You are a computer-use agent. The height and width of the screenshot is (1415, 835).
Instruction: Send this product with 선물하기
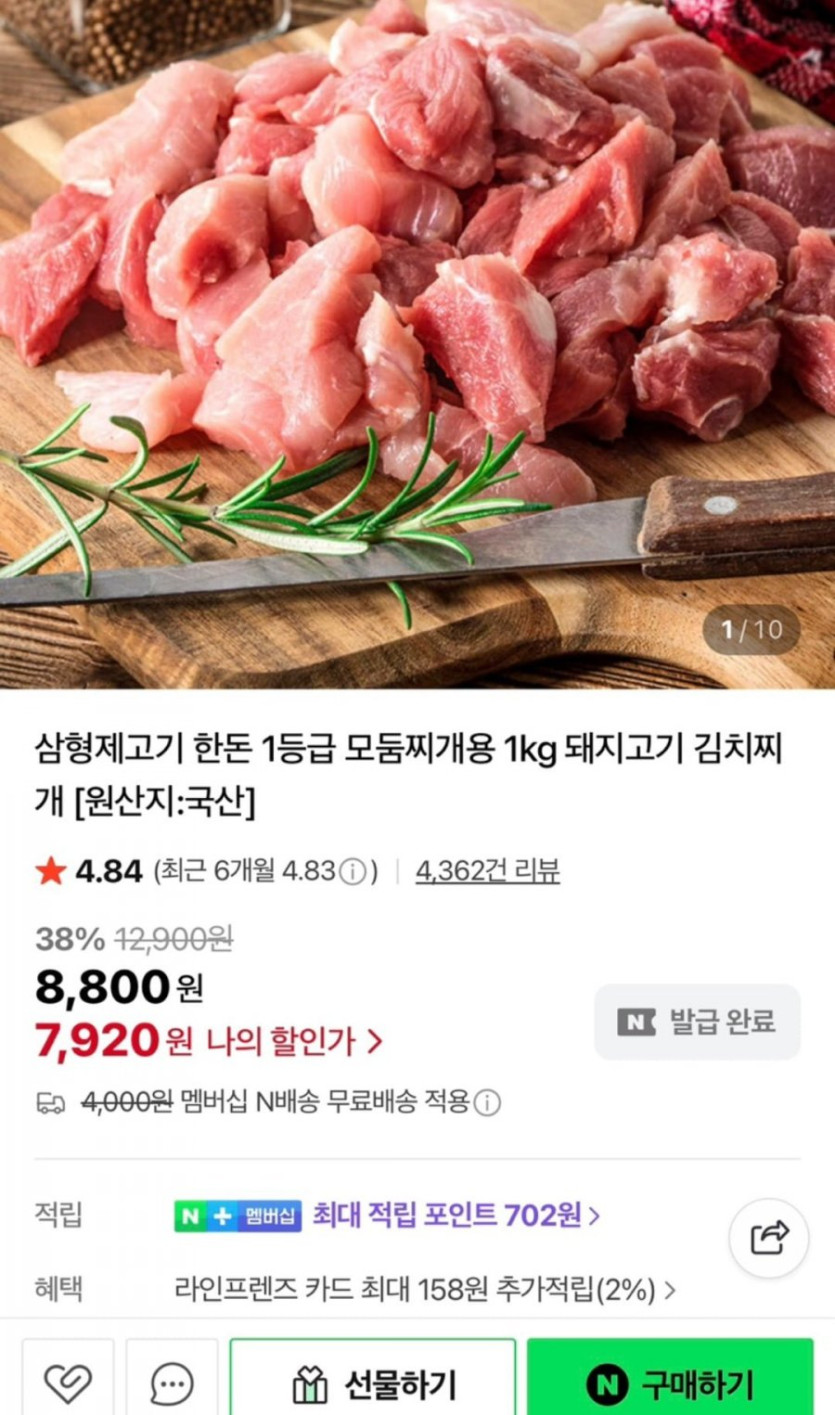[x=373, y=1384]
